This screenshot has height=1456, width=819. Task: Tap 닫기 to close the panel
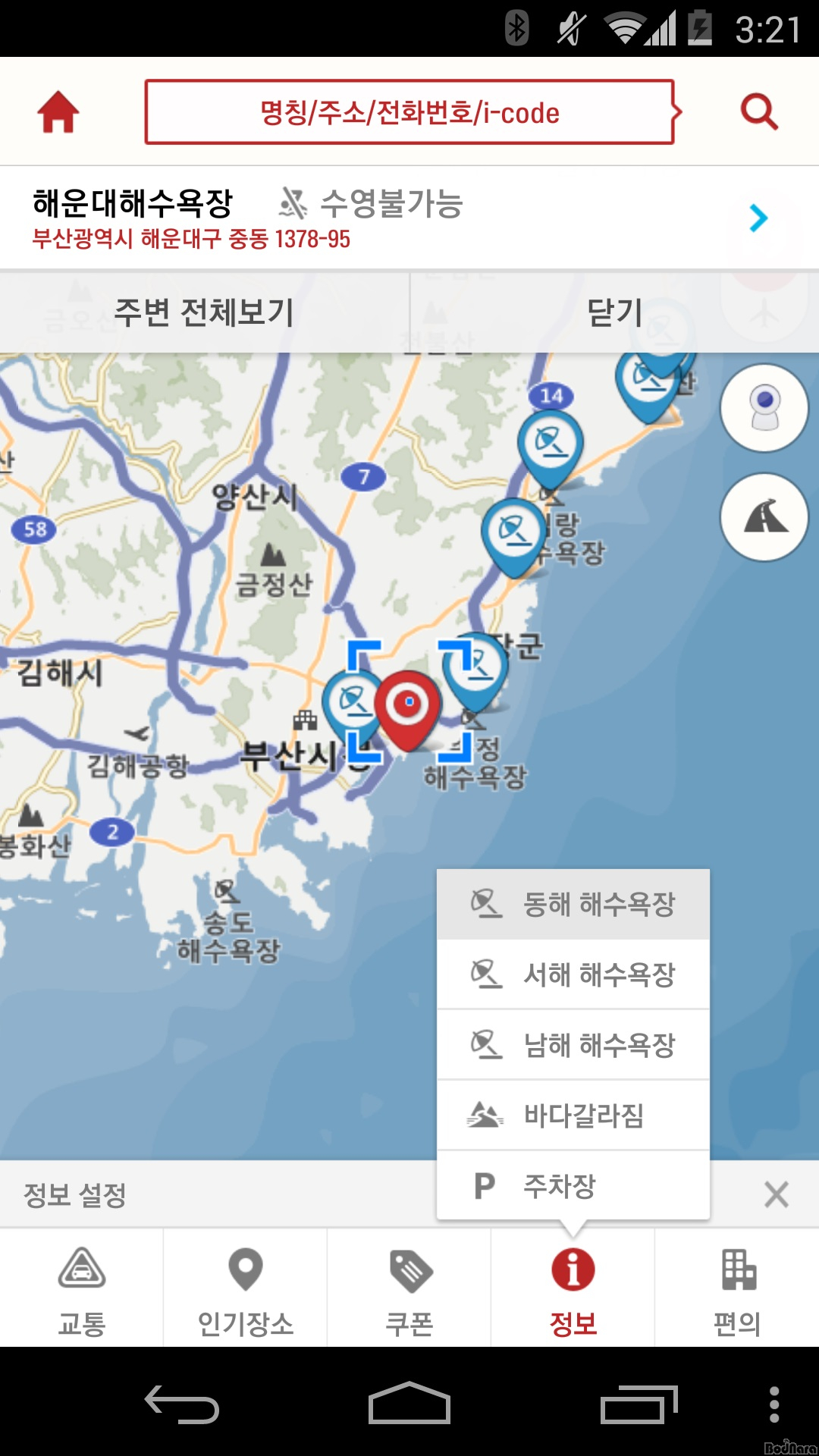(614, 312)
